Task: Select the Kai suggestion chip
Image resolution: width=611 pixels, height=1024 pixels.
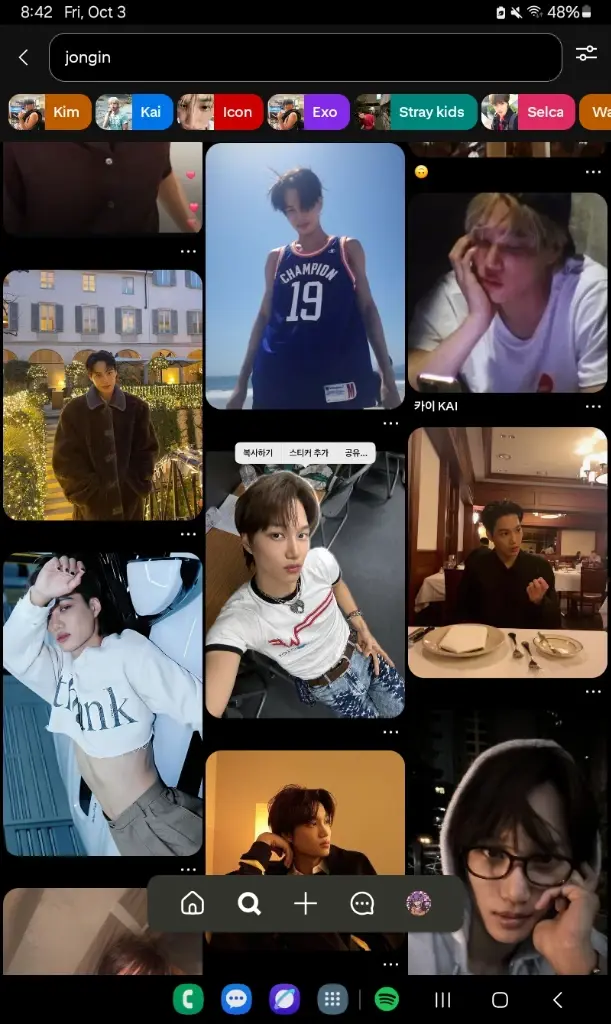Action: (x=134, y=112)
